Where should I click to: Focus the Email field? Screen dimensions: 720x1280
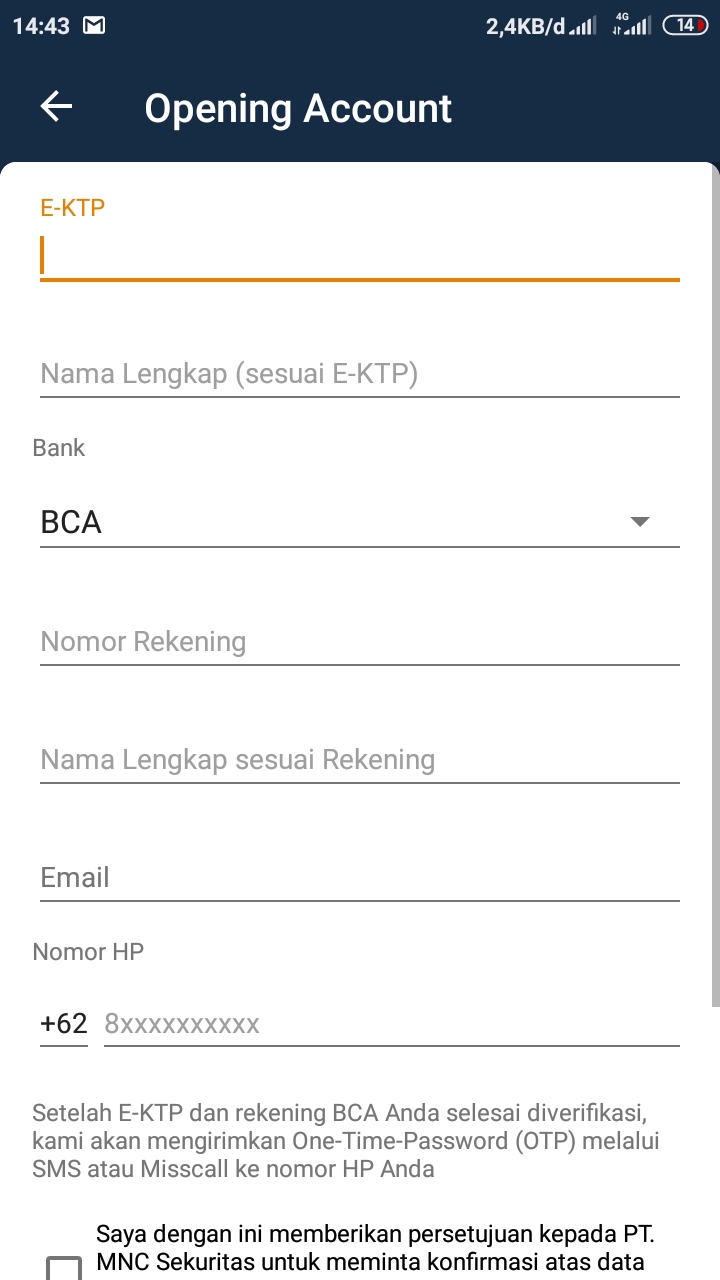360,878
